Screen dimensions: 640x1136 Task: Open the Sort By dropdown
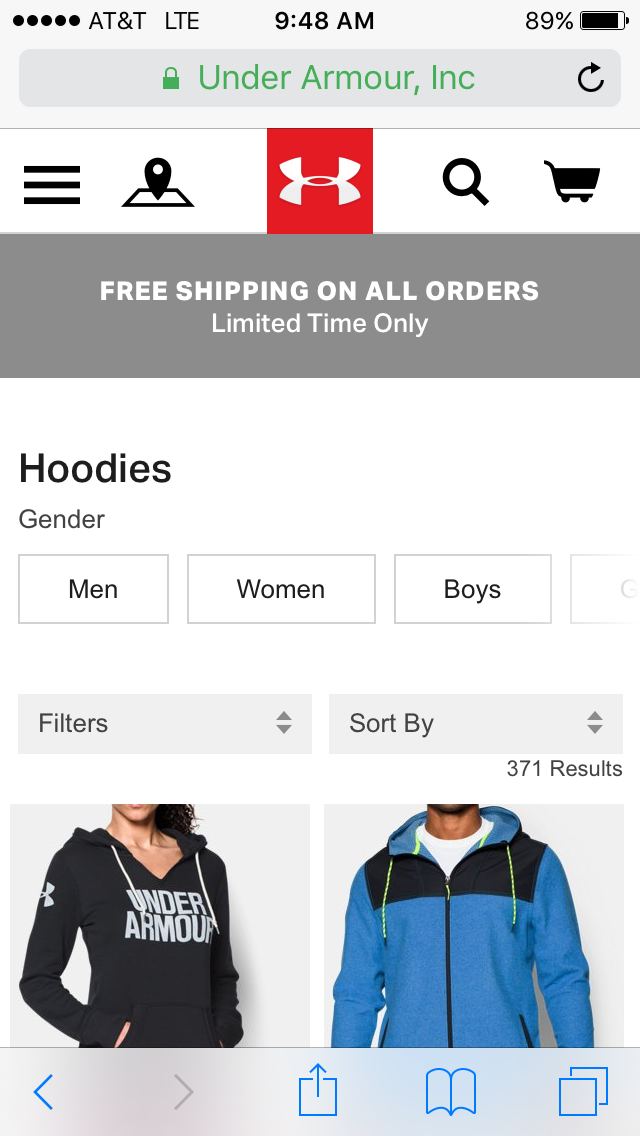coord(475,724)
